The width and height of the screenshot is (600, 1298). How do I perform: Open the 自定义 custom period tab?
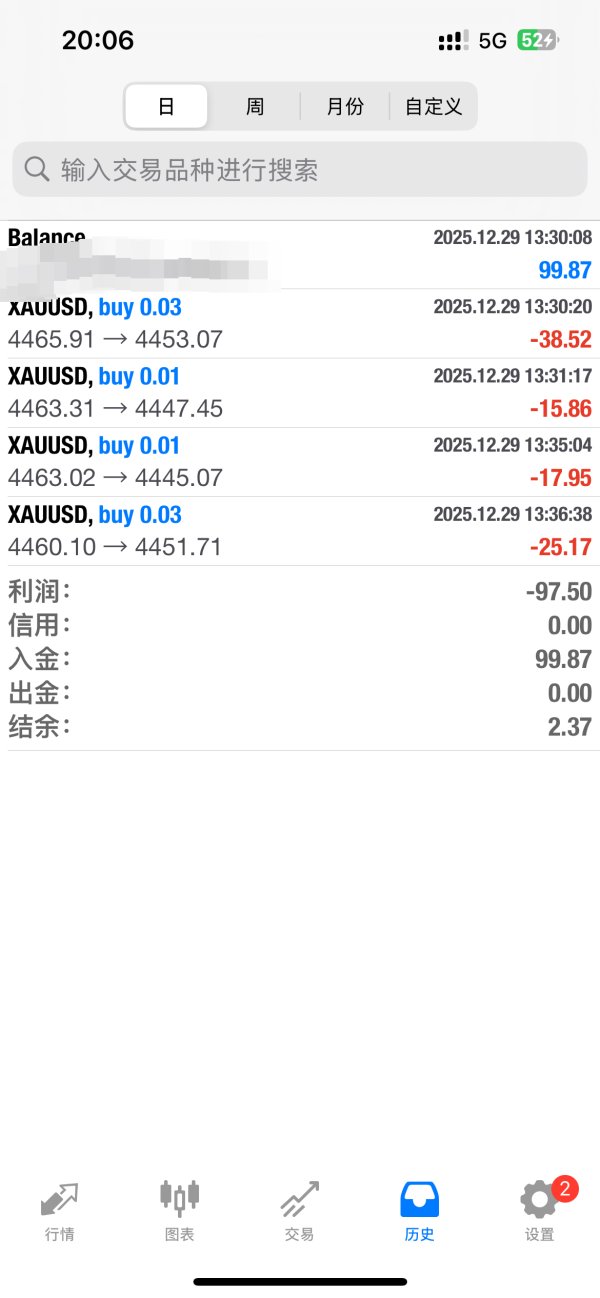(433, 107)
